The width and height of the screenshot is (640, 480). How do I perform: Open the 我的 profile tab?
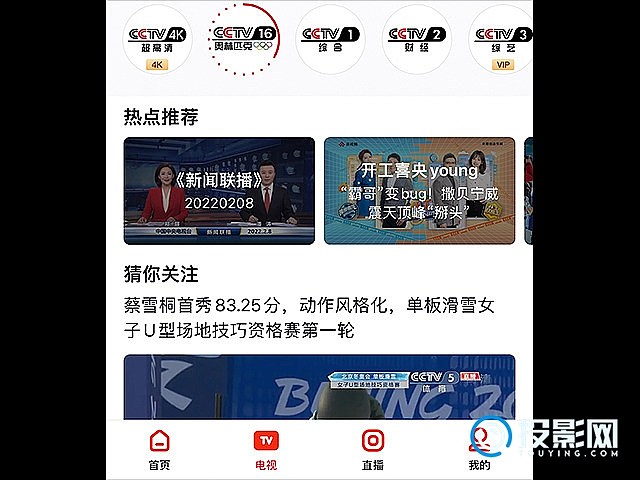pyautogui.click(x=479, y=448)
